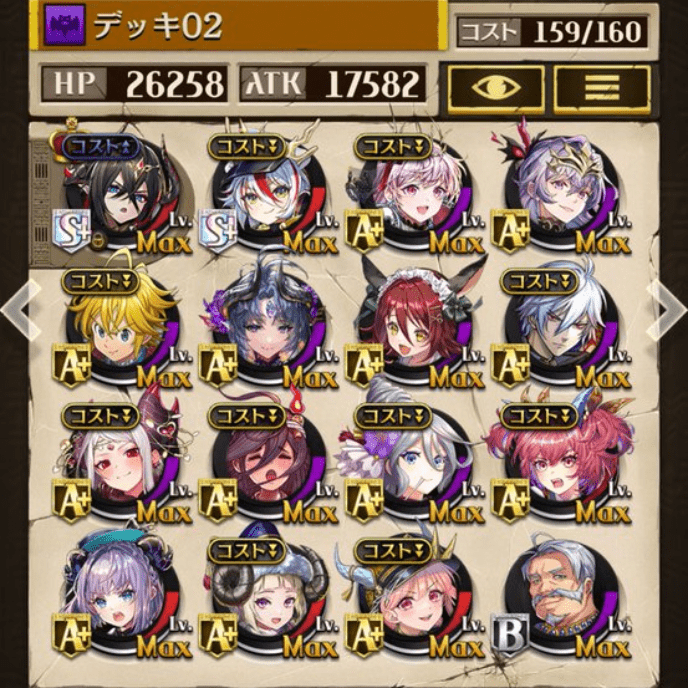Viewport: 688px width, 688px height.
Task: Open the old man B-rank character
Action: tap(560, 597)
